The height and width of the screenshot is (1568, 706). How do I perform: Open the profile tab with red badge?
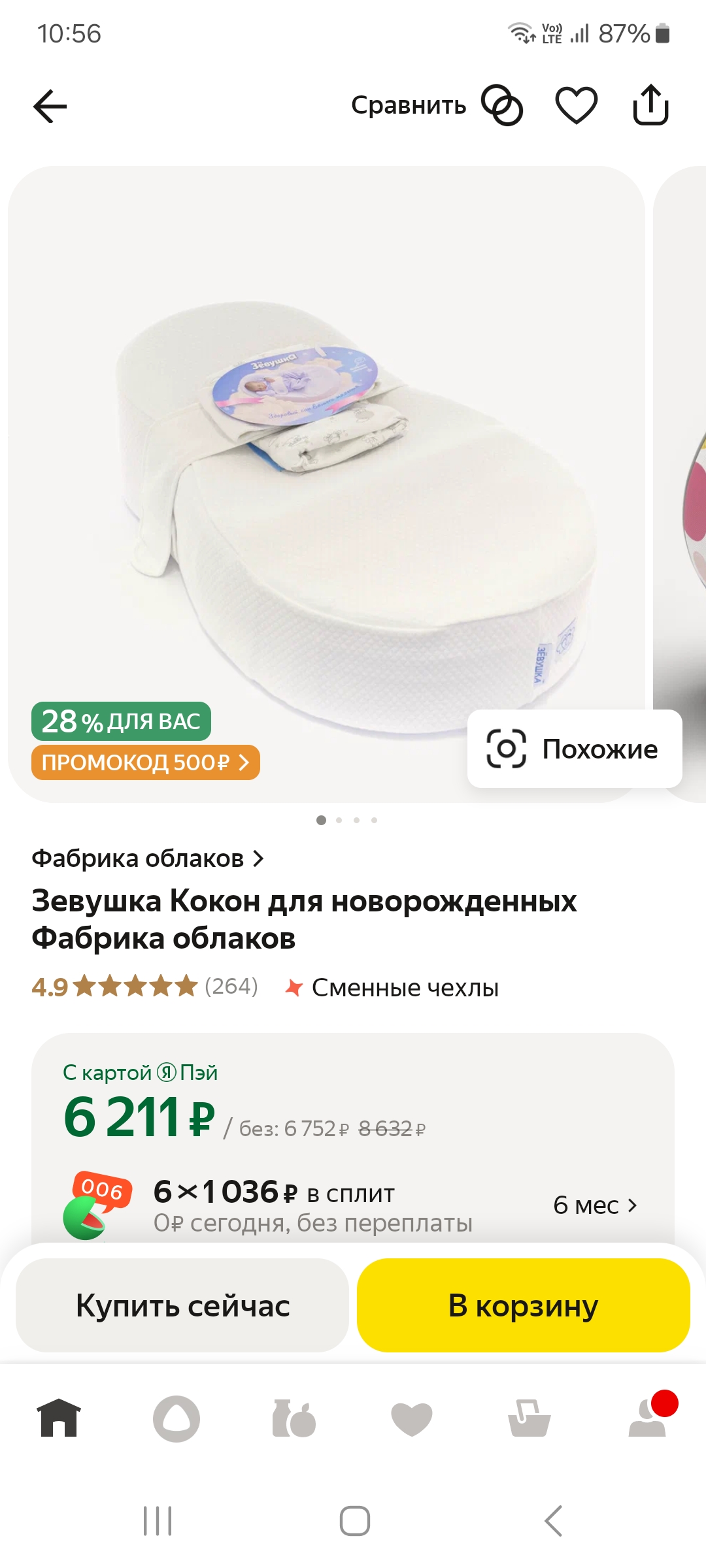click(x=647, y=1418)
